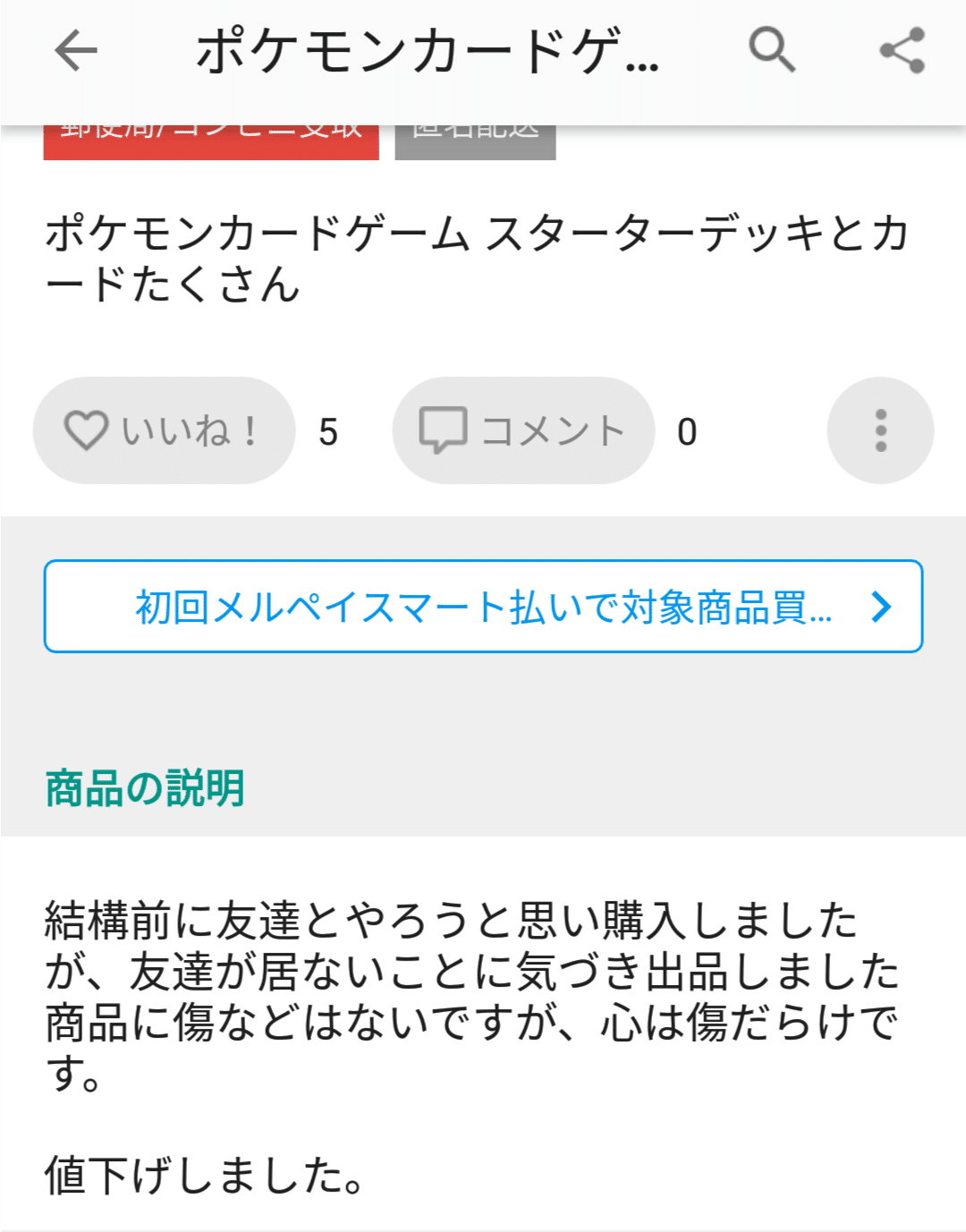Viewport: 966px width, 1232px height.
Task: Share this Pokémon card listing
Action: tap(902, 50)
